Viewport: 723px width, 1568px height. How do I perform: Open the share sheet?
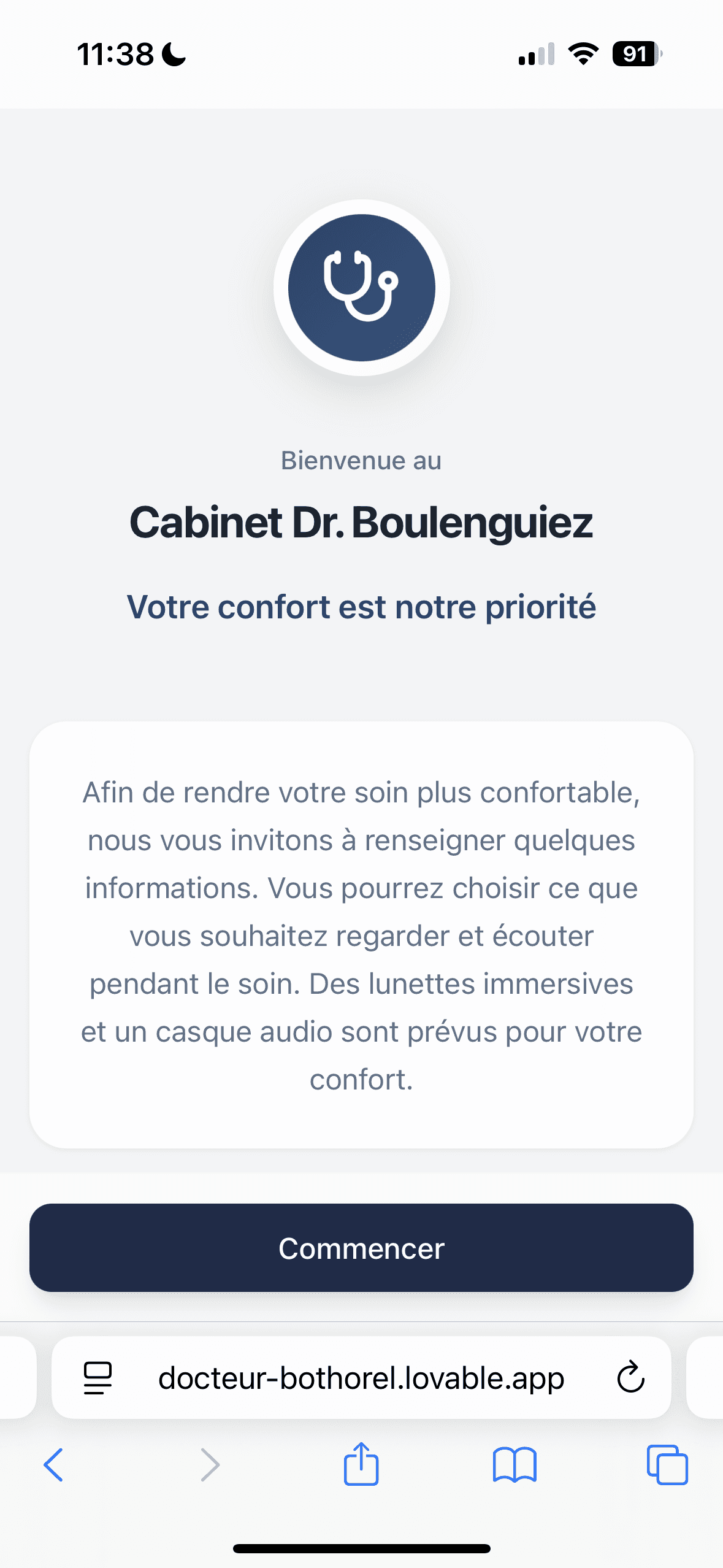361,1463
